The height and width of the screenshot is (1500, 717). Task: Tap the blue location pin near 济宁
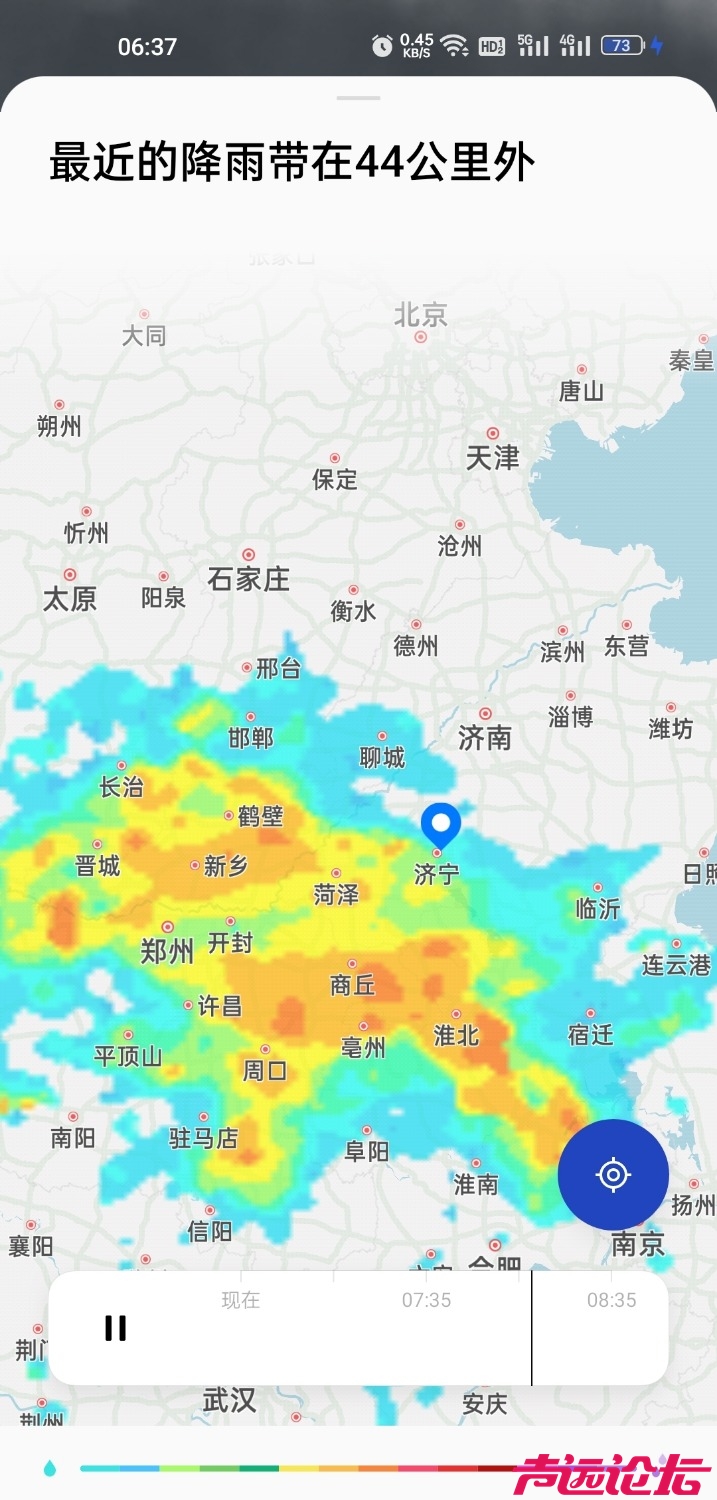point(441,824)
